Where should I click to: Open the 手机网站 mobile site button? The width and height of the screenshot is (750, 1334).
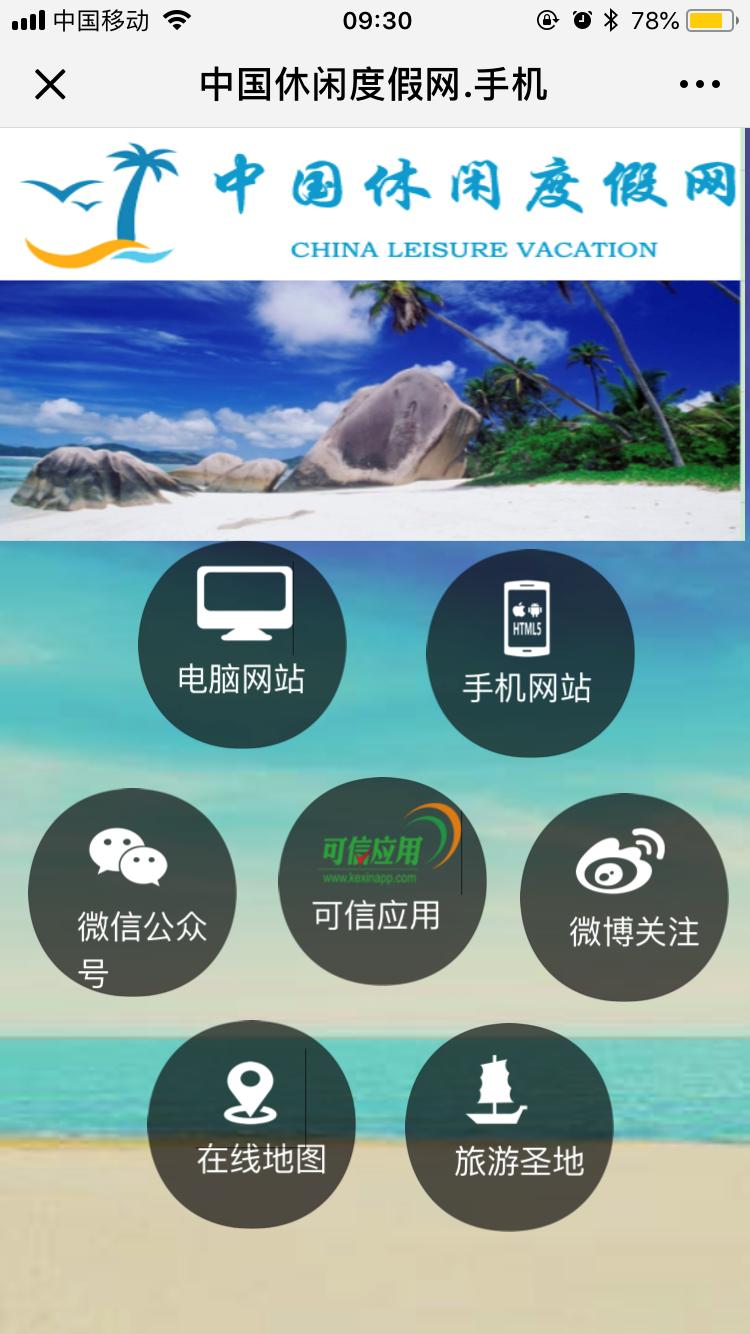[530, 653]
